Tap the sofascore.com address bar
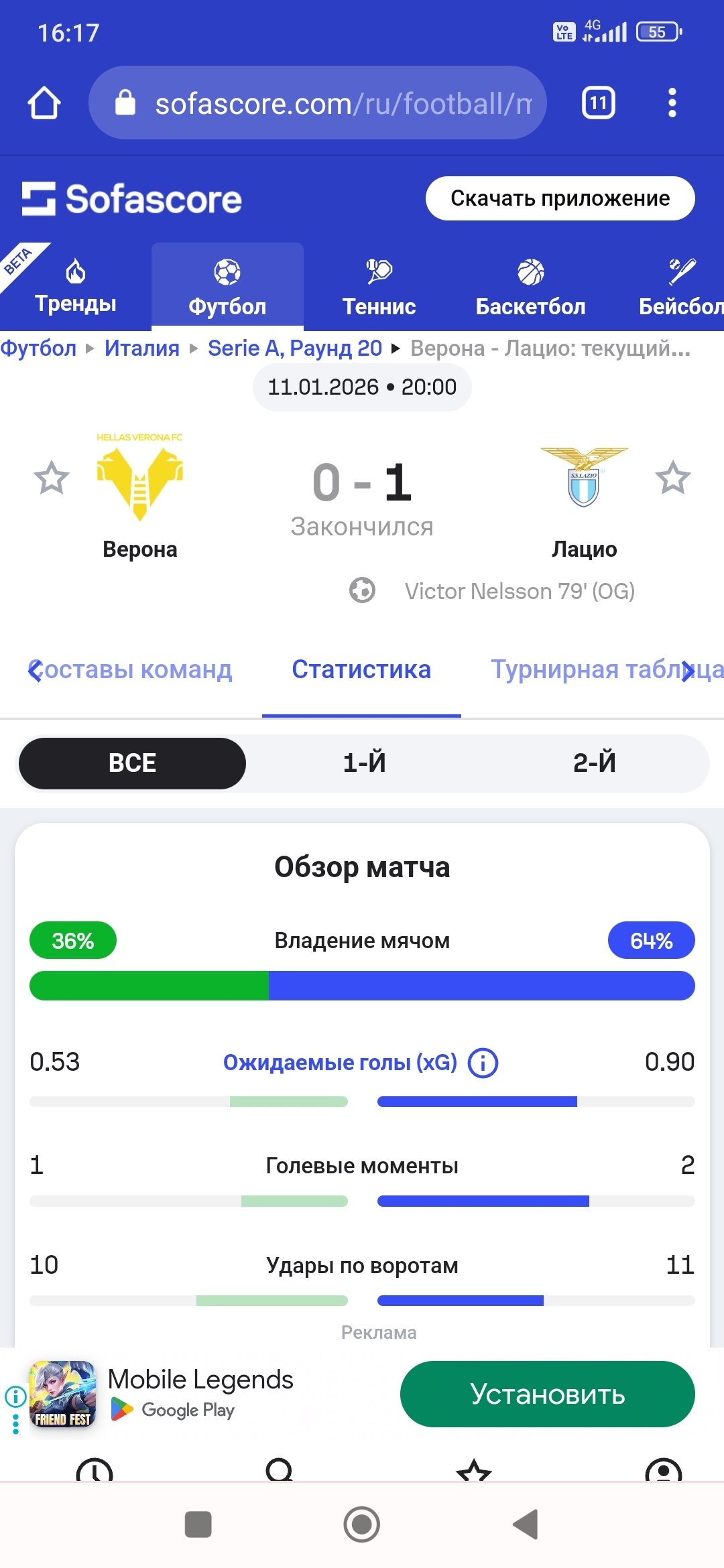724x1568 pixels. click(318, 103)
